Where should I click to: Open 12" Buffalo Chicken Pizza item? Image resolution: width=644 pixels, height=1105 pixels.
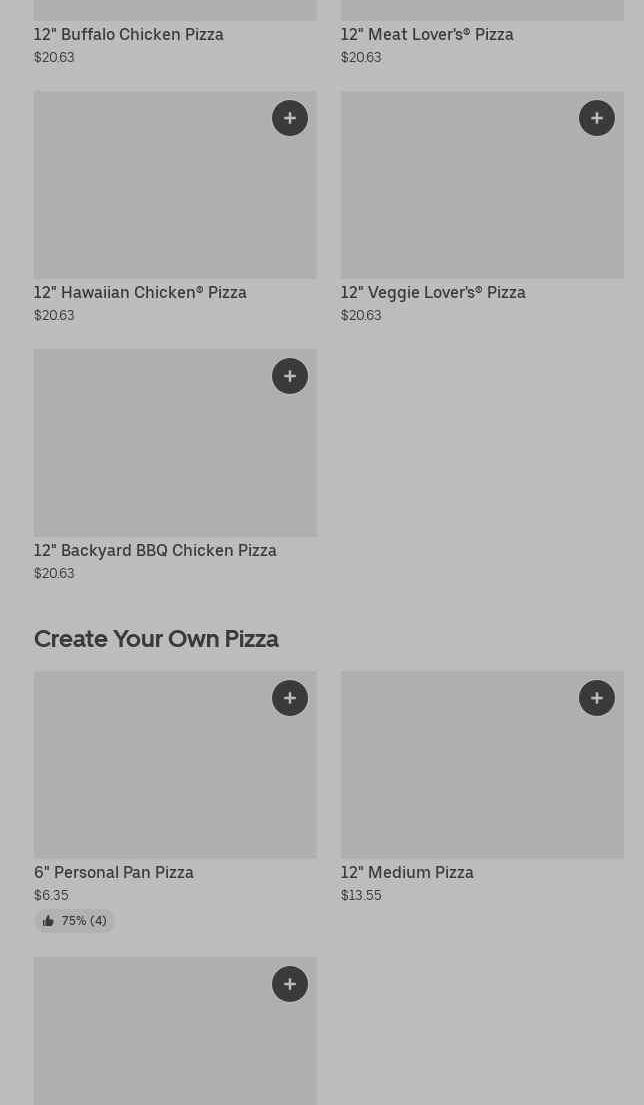[x=129, y=34]
